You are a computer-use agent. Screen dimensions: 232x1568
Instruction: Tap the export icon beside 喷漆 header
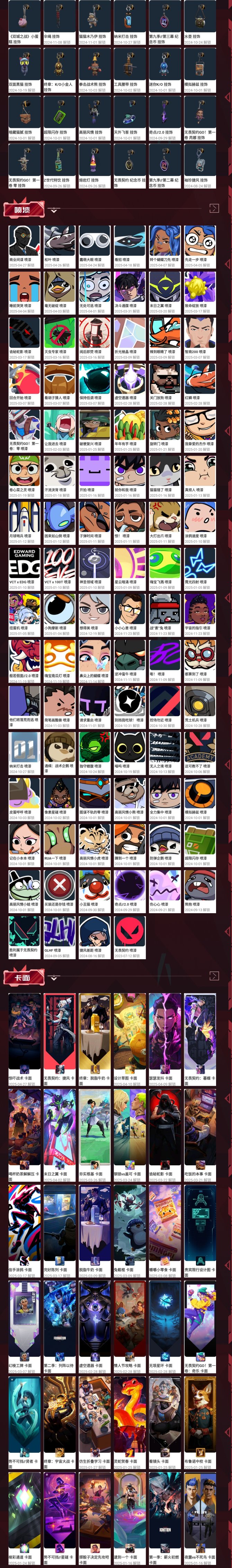(214, 208)
